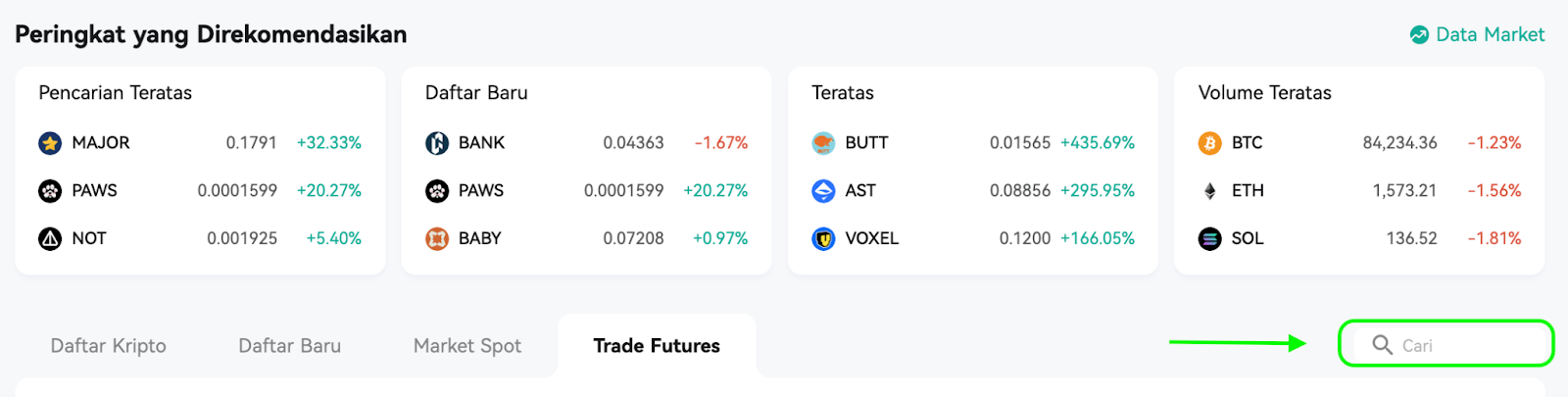1568x397 pixels.
Task: Switch to the Daftar Kripto tab
Action: (x=109, y=346)
